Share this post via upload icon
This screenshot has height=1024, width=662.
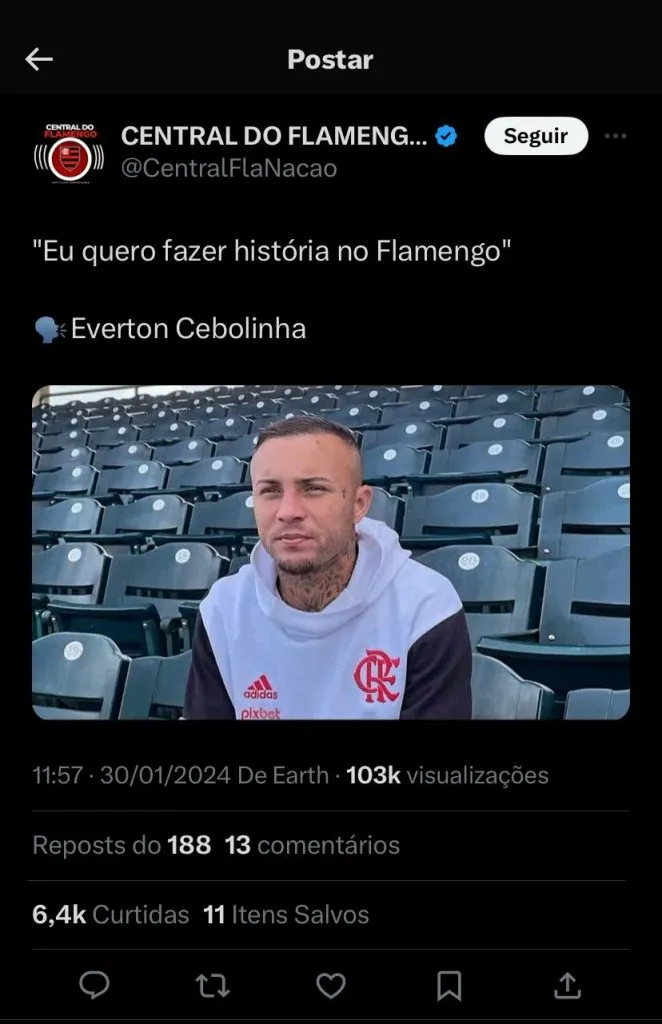tap(567, 986)
